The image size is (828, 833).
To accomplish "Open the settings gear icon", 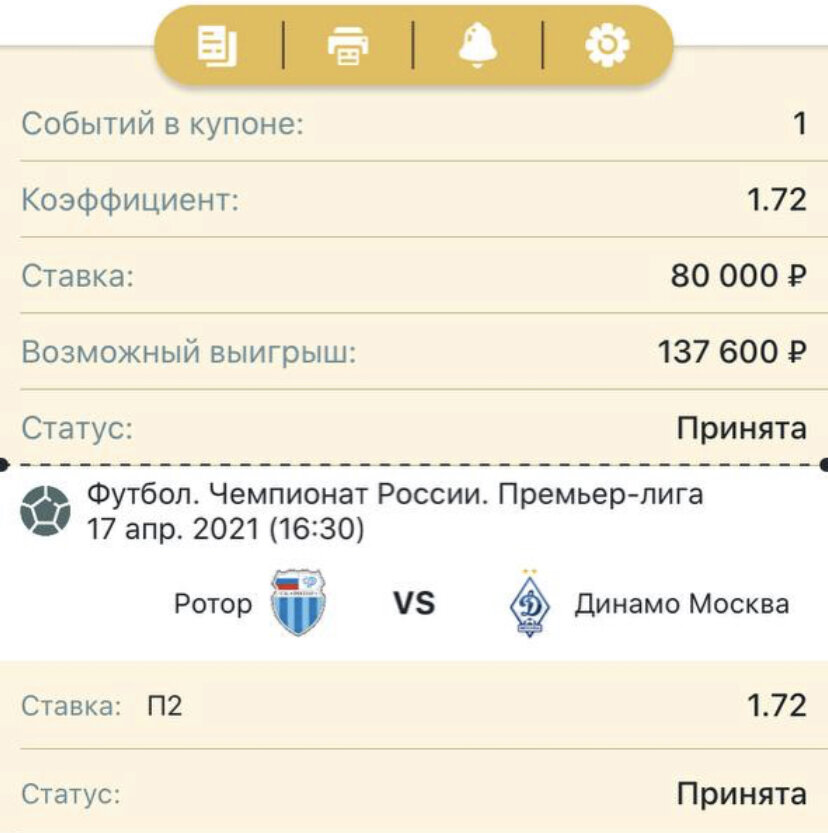I will click(x=607, y=43).
